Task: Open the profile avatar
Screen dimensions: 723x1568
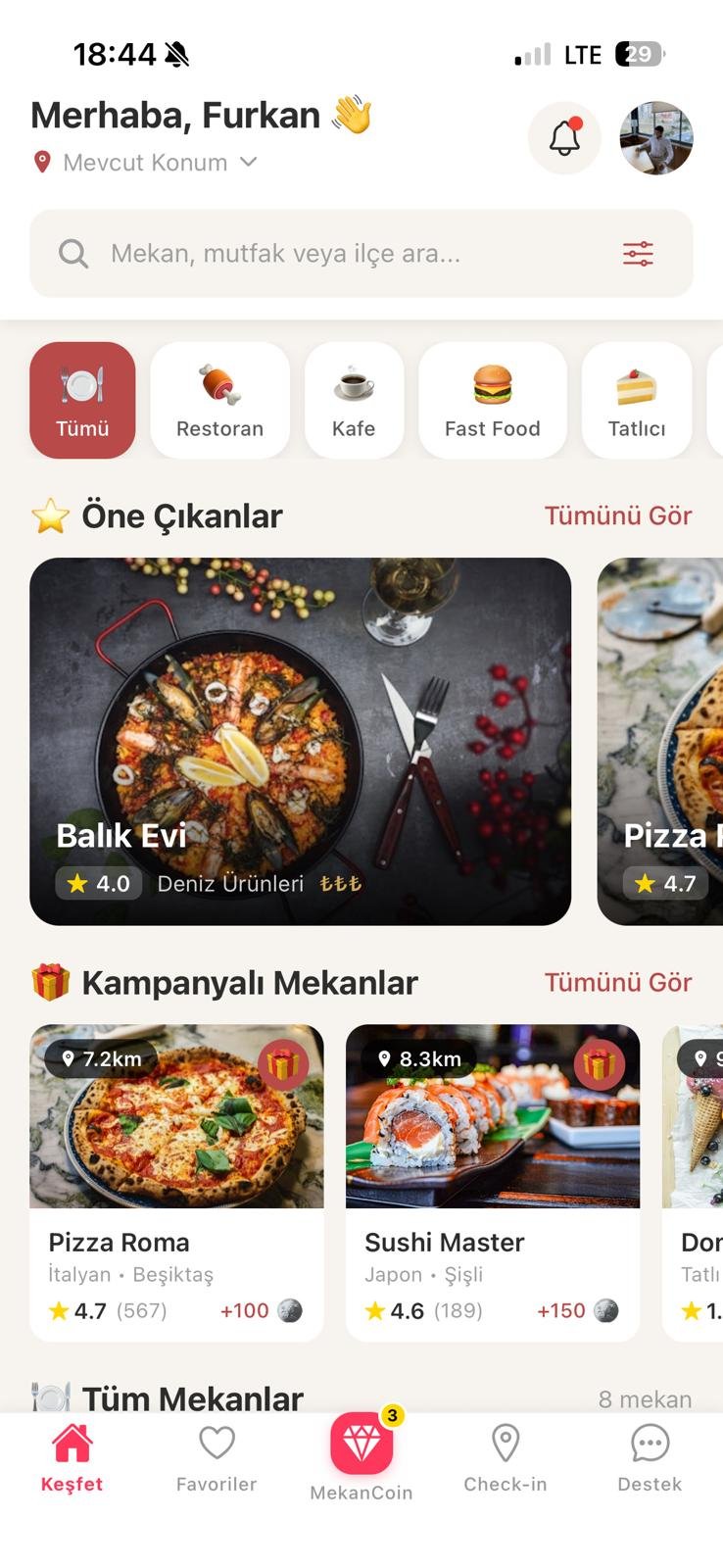Action: click(656, 138)
